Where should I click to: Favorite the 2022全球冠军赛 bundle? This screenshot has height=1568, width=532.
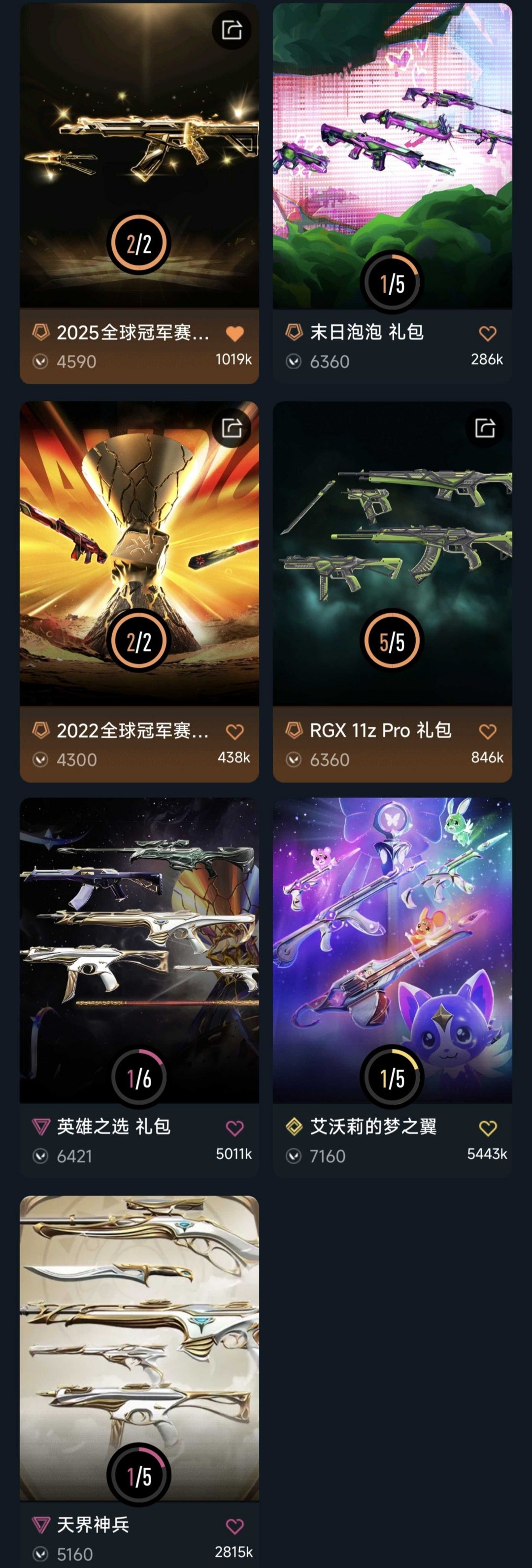click(234, 731)
